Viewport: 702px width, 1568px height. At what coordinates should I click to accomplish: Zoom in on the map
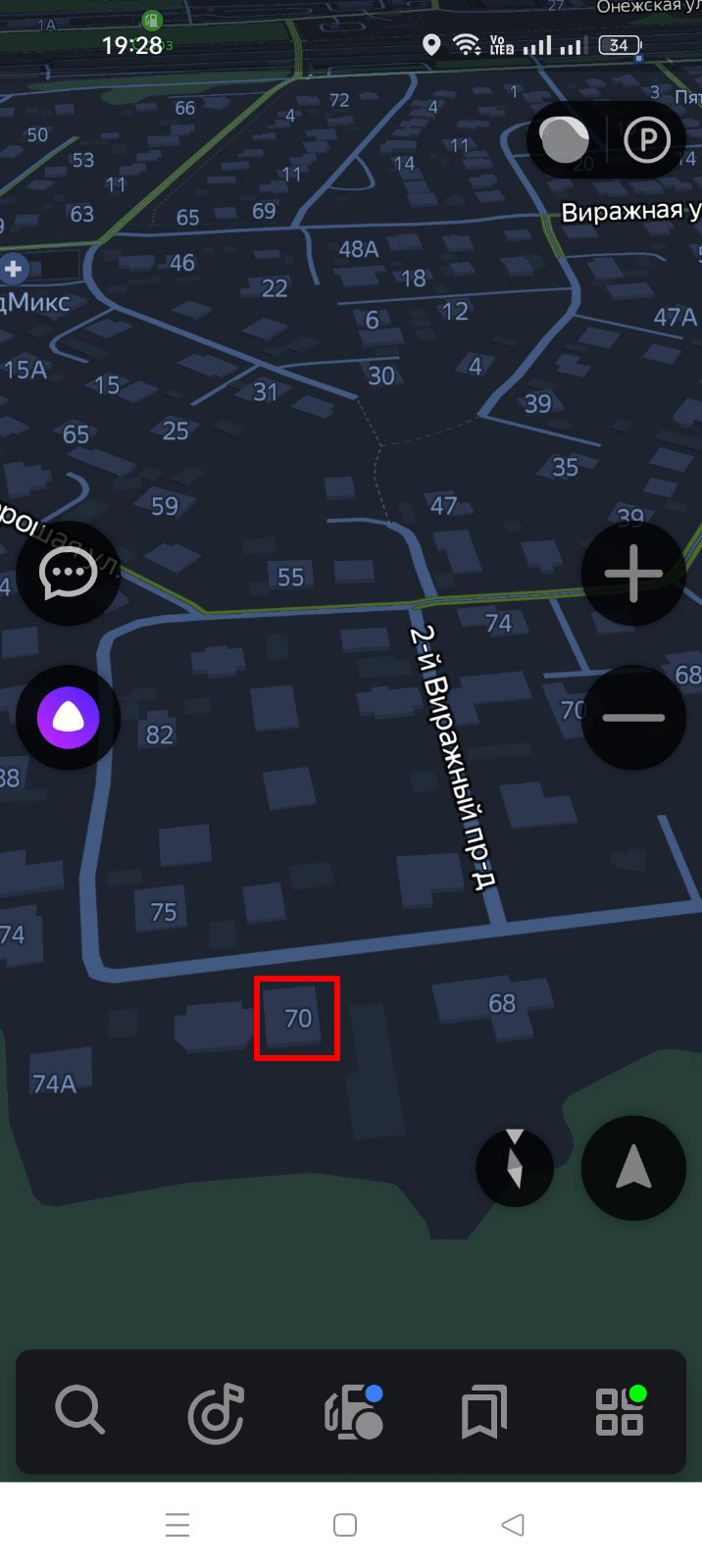click(x=633, y=574)
